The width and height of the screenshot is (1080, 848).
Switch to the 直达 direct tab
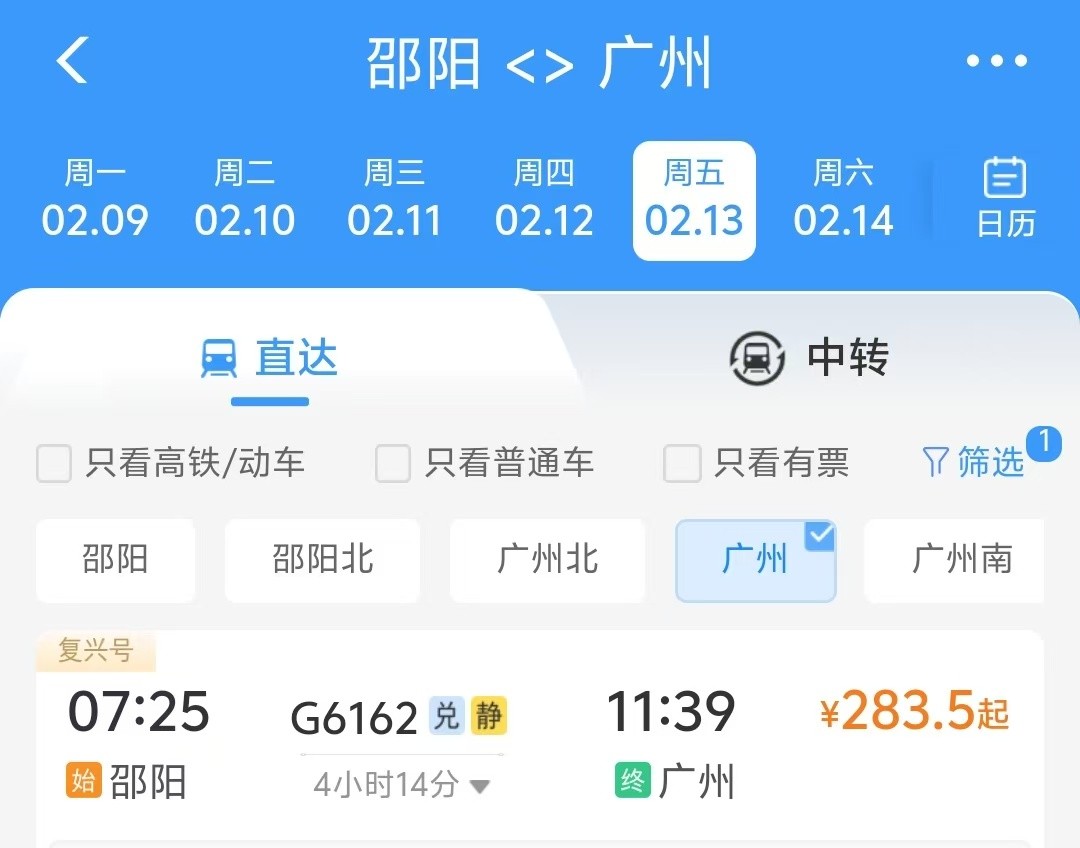click(x=270, y=358)
